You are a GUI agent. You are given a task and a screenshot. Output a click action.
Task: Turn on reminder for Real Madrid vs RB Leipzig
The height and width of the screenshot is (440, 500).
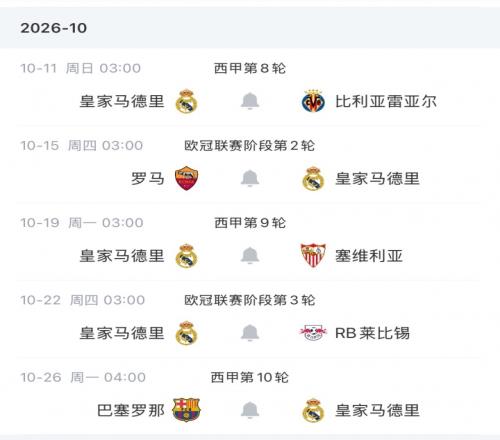point(250,333)
